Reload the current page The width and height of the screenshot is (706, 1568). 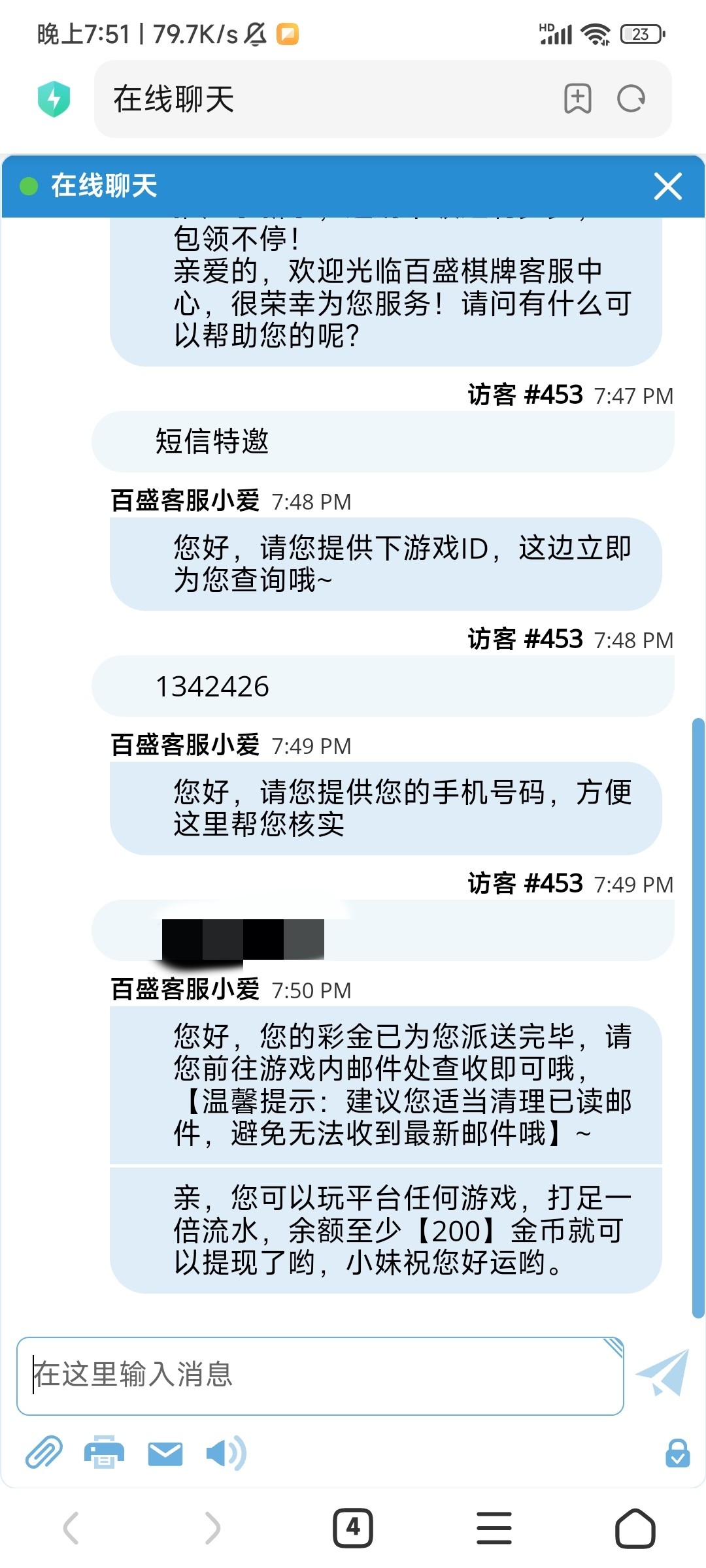click(x=631, y=99)
